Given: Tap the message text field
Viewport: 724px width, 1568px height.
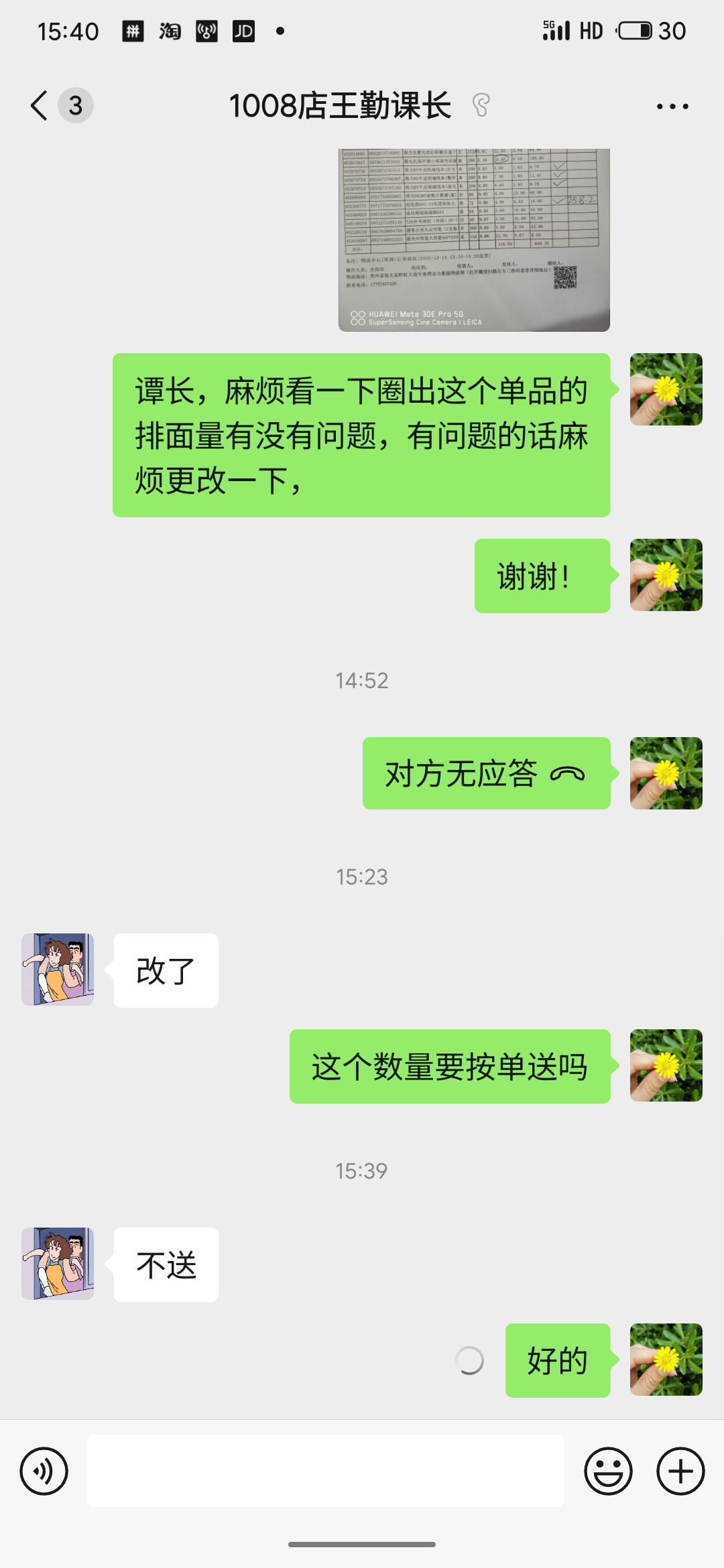Looking at the screenshot, I should tap(326, 1471).
